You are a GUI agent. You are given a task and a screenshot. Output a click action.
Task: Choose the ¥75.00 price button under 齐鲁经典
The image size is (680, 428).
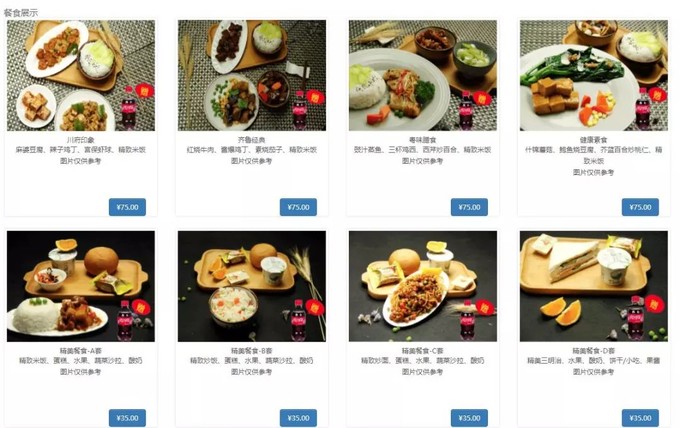(x=298, y=207)
